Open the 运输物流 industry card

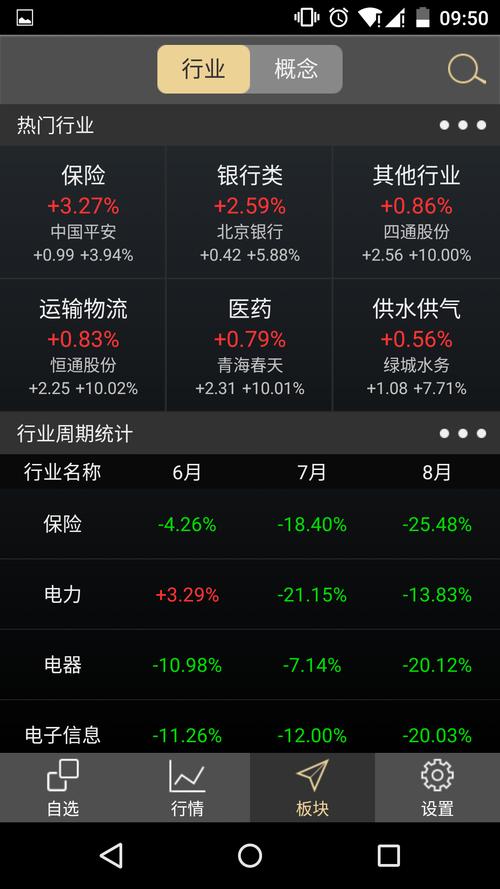(x=83, y=345)
